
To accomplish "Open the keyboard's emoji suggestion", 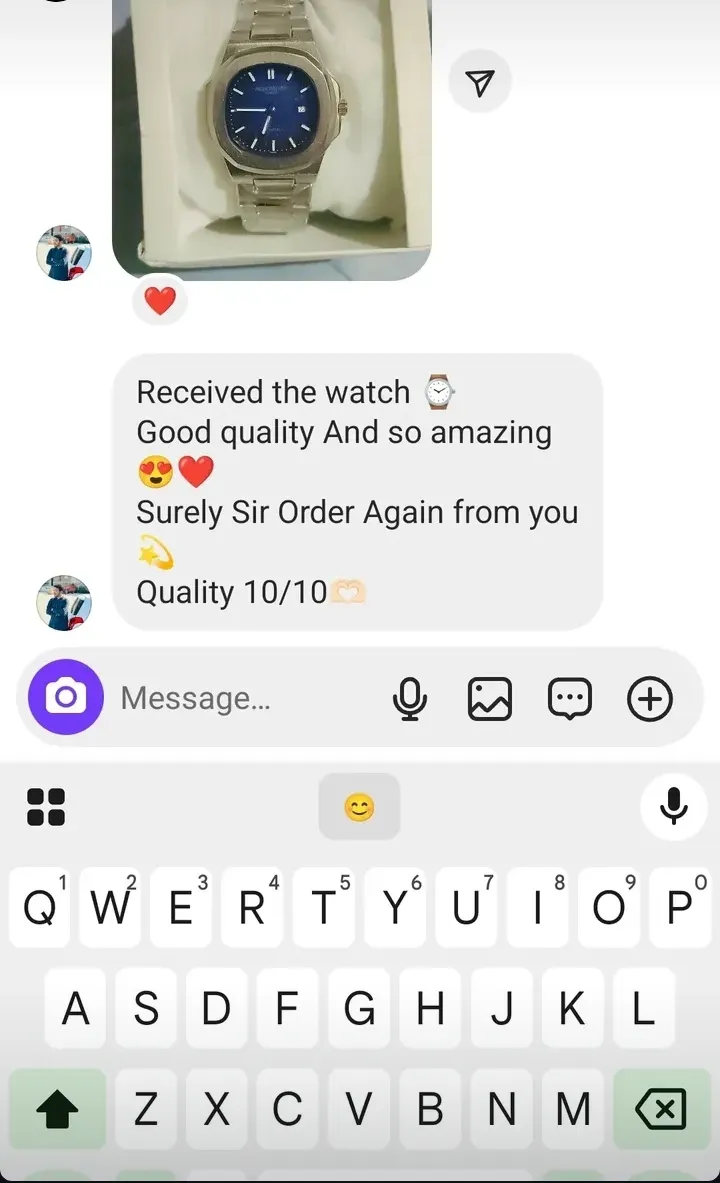I will pyautogui.click(x=359, y=806).
